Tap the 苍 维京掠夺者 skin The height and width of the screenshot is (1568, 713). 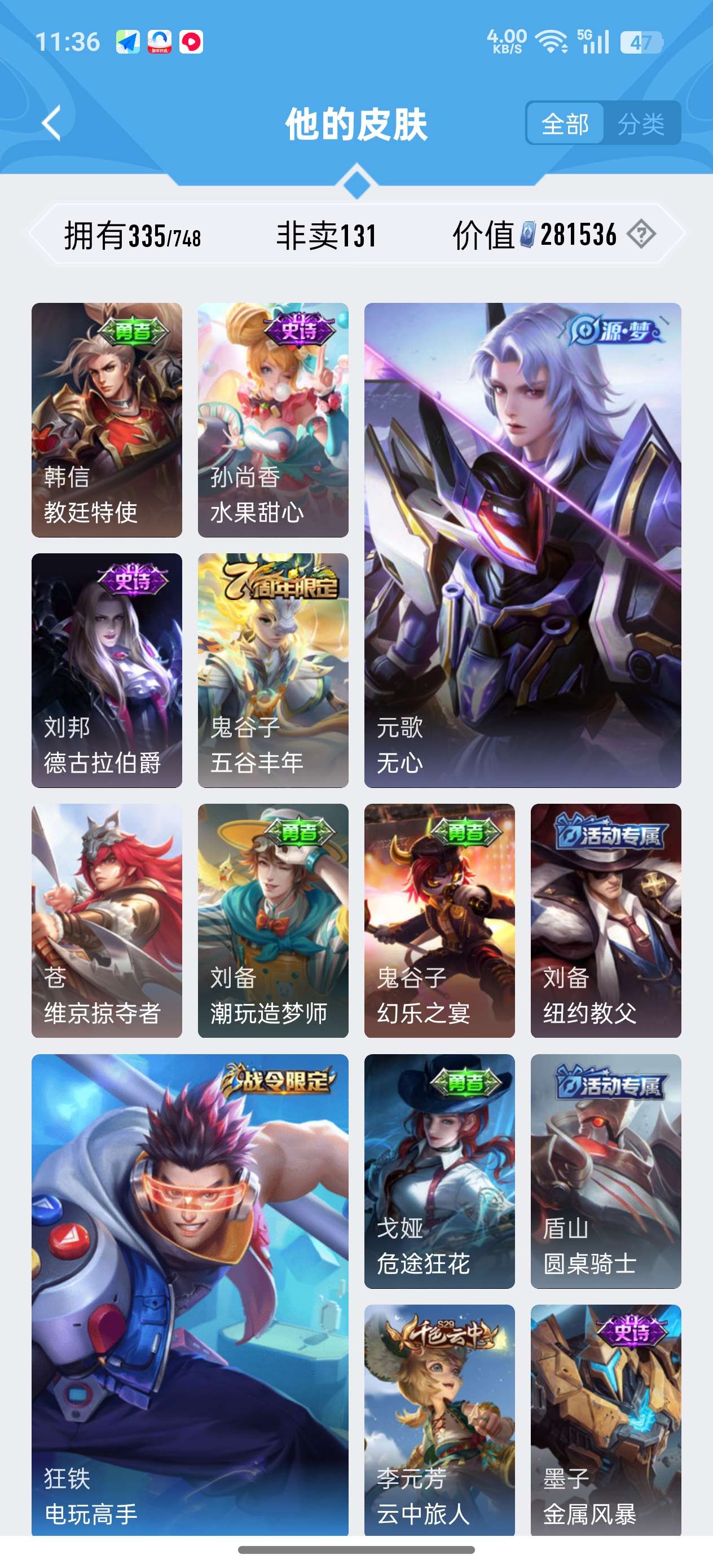[107, 920]
